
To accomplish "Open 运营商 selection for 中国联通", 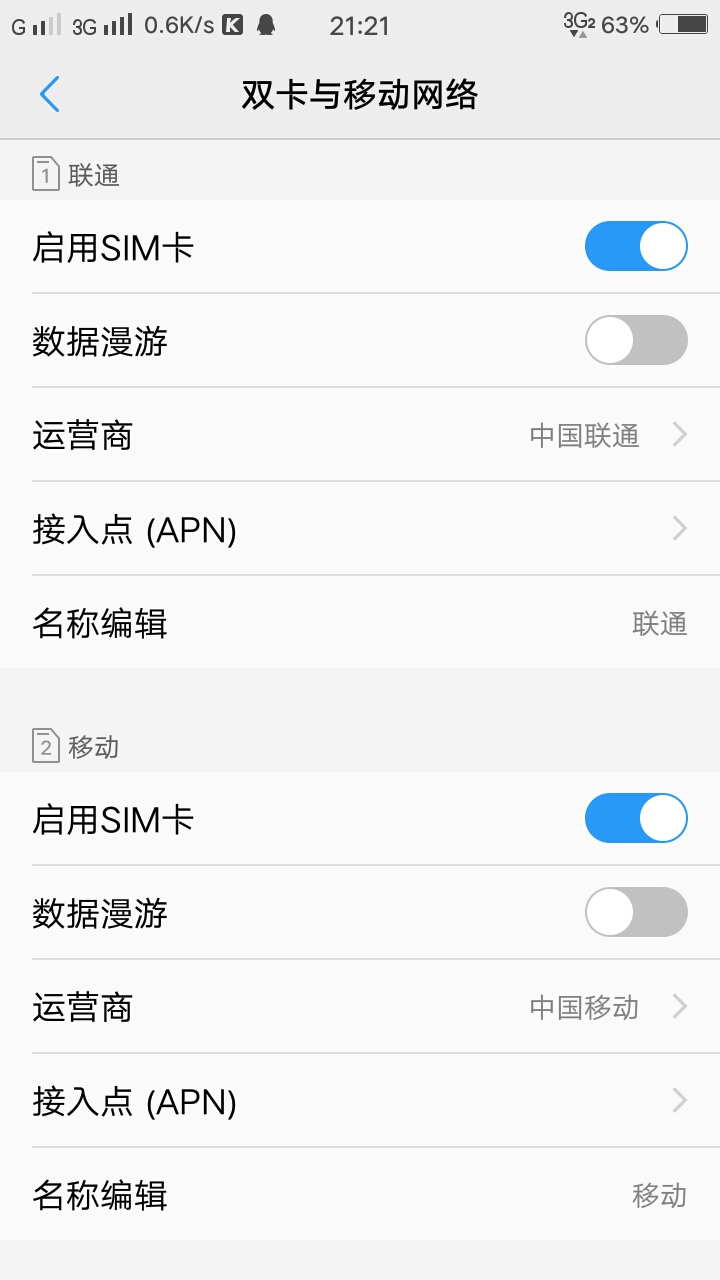I will pos(360,435).
